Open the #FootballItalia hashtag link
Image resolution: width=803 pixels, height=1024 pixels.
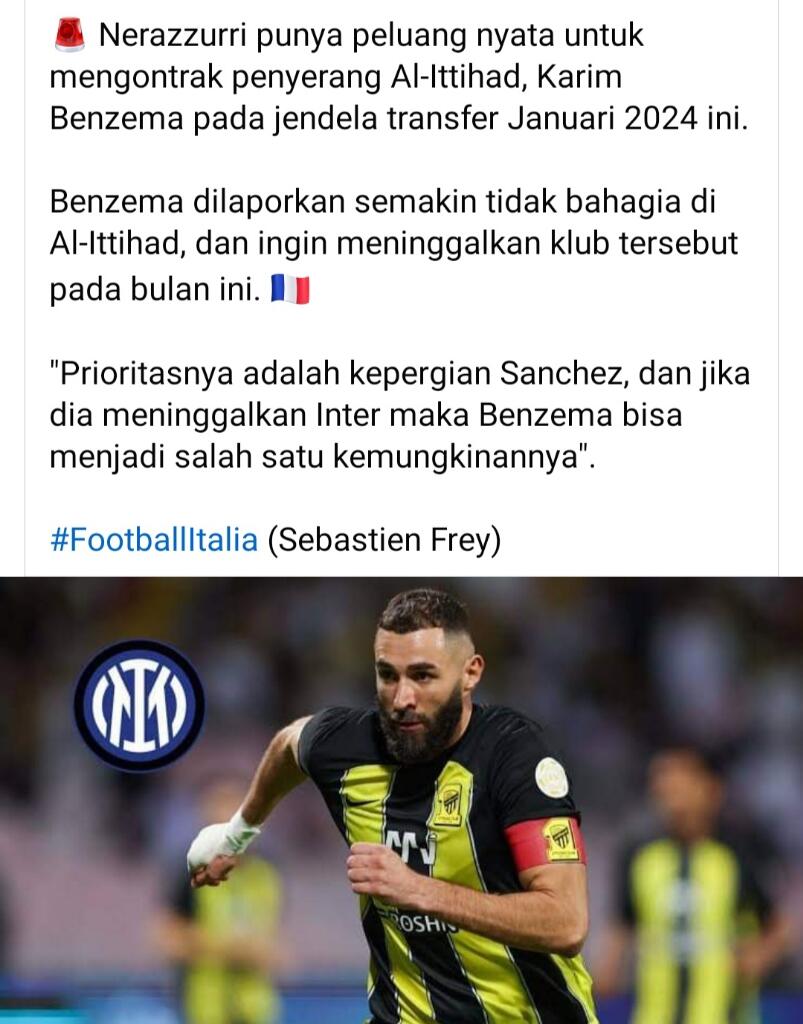154,540
